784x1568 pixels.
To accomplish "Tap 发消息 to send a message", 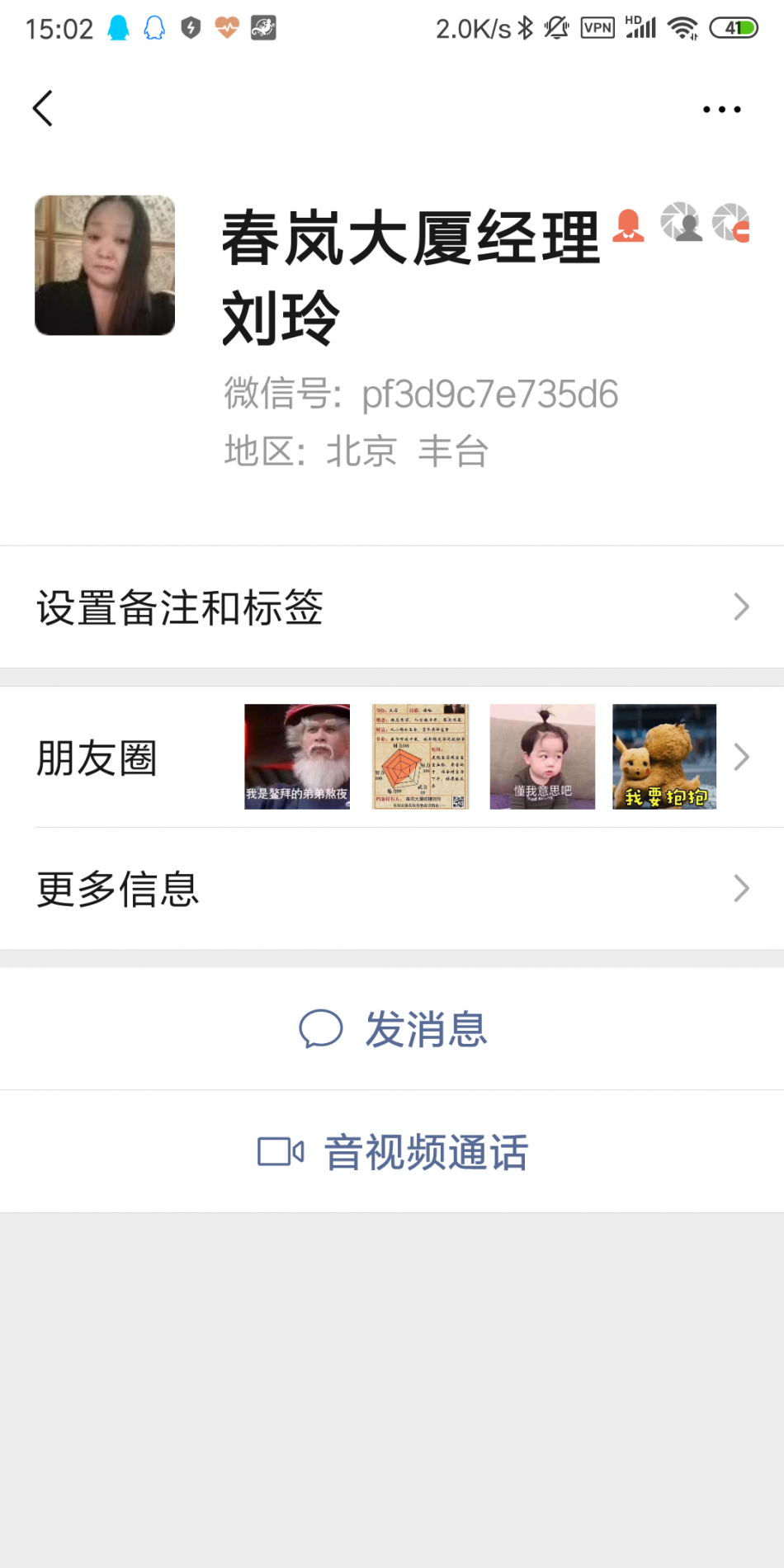I will [x=392, y=1029].
